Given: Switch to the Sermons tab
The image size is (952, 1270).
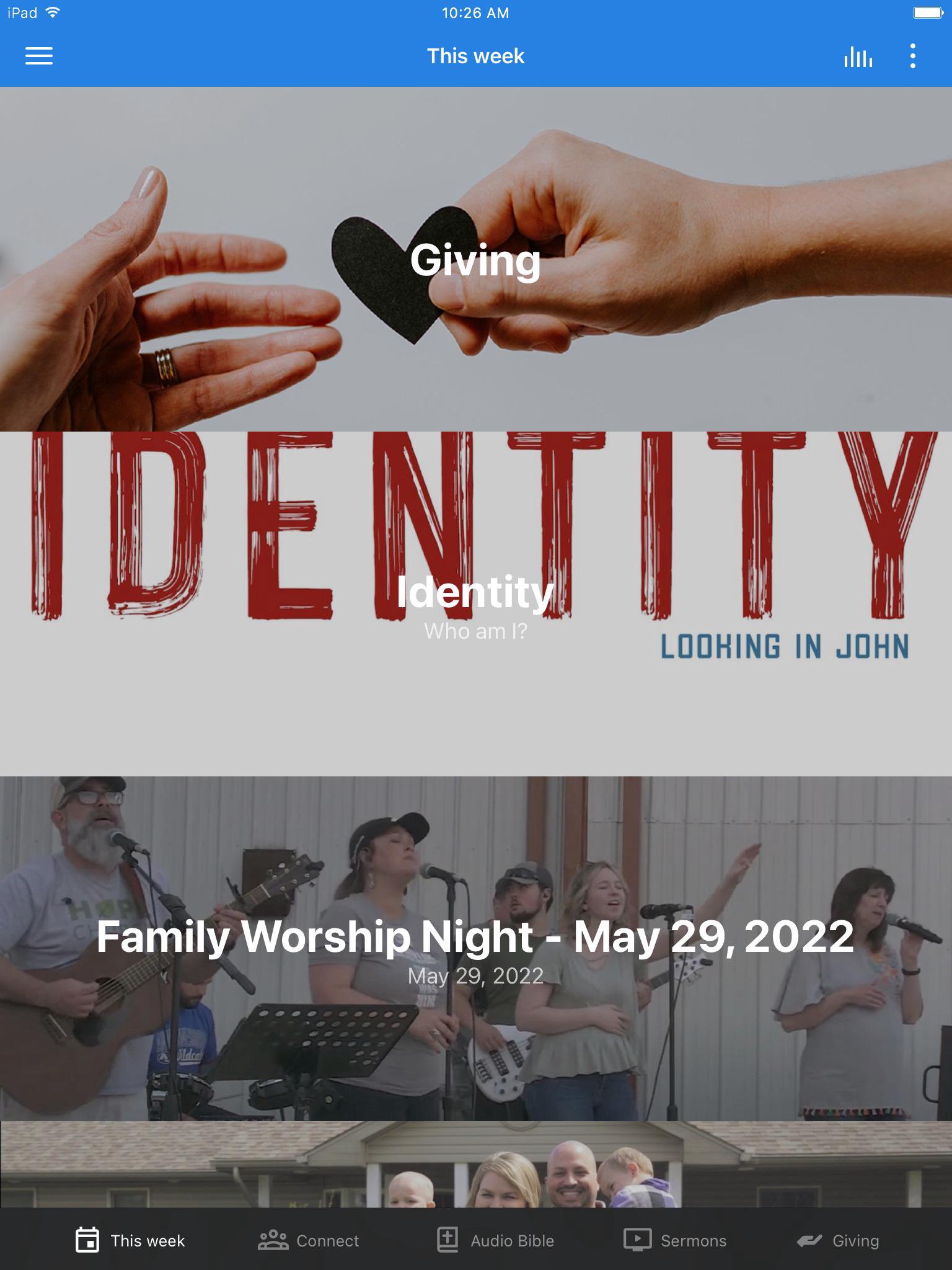Looking at the screenshot, I should [x=675, y=1240].
